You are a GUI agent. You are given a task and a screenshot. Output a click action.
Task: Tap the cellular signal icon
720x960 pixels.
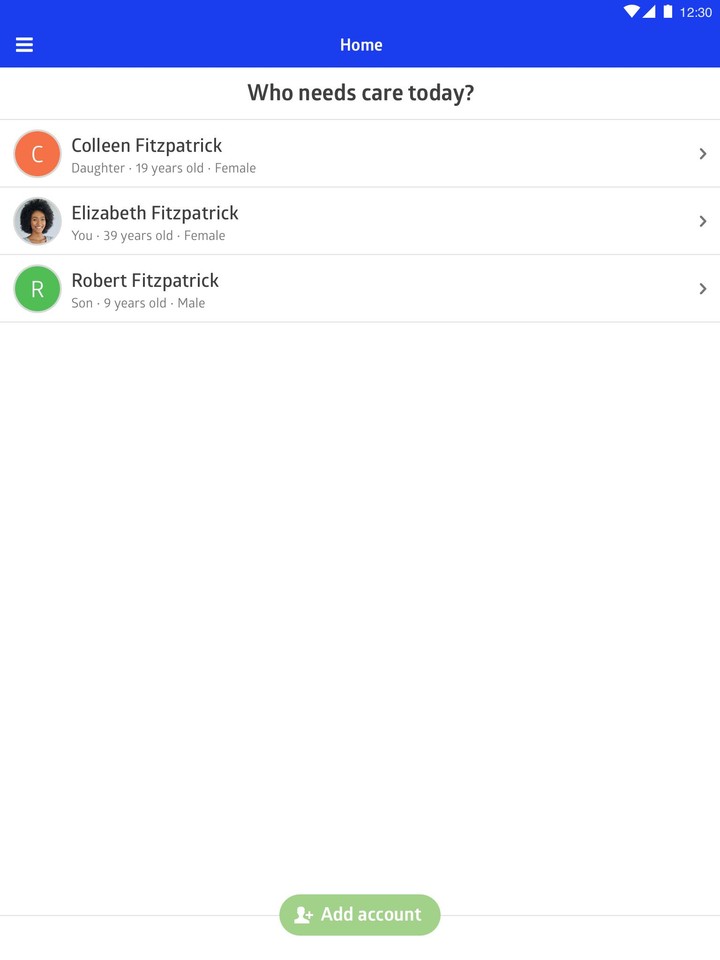[651, 11]
